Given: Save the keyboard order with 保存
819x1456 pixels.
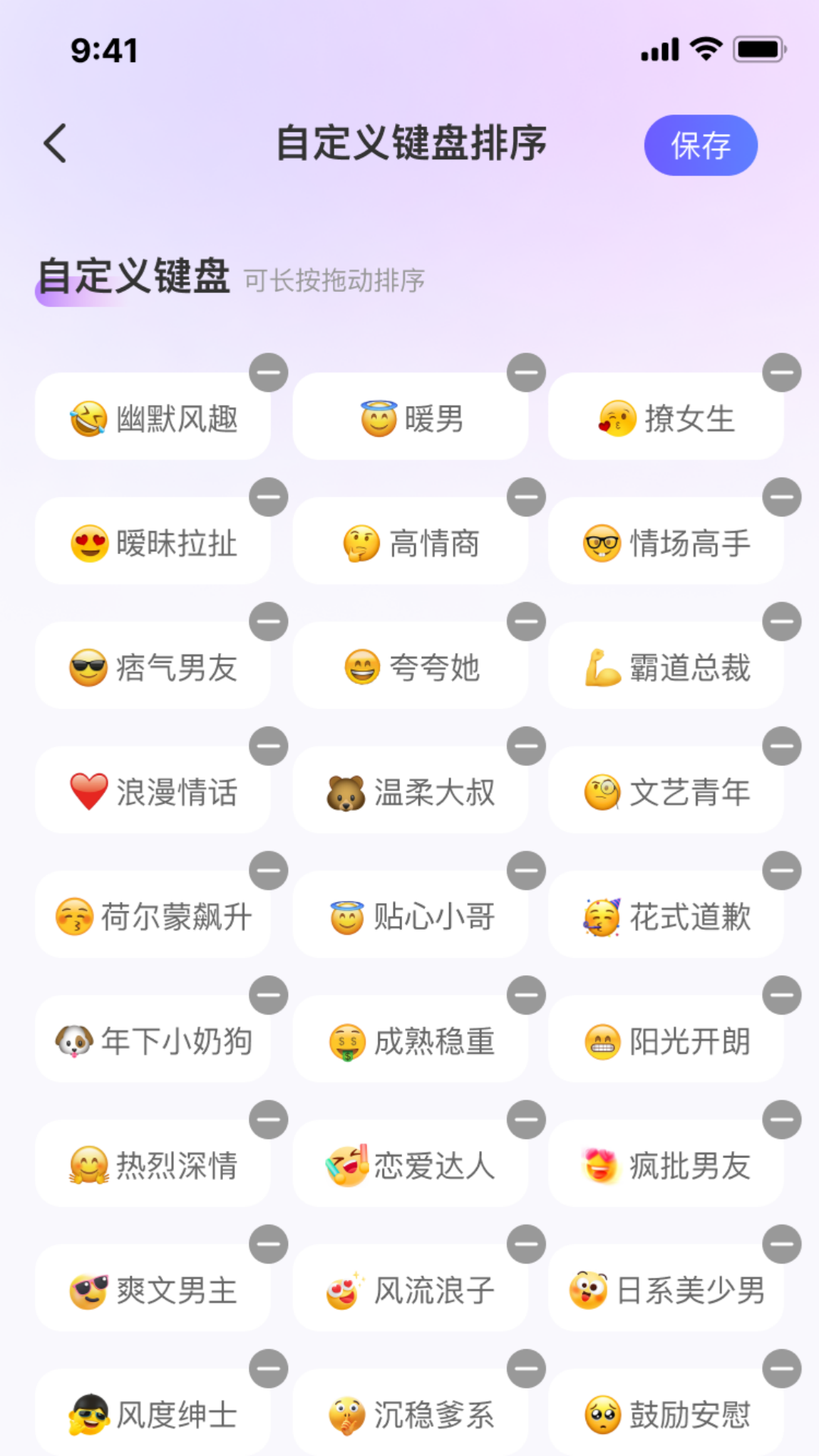Looking at the screenshot, I should point(701,145).
